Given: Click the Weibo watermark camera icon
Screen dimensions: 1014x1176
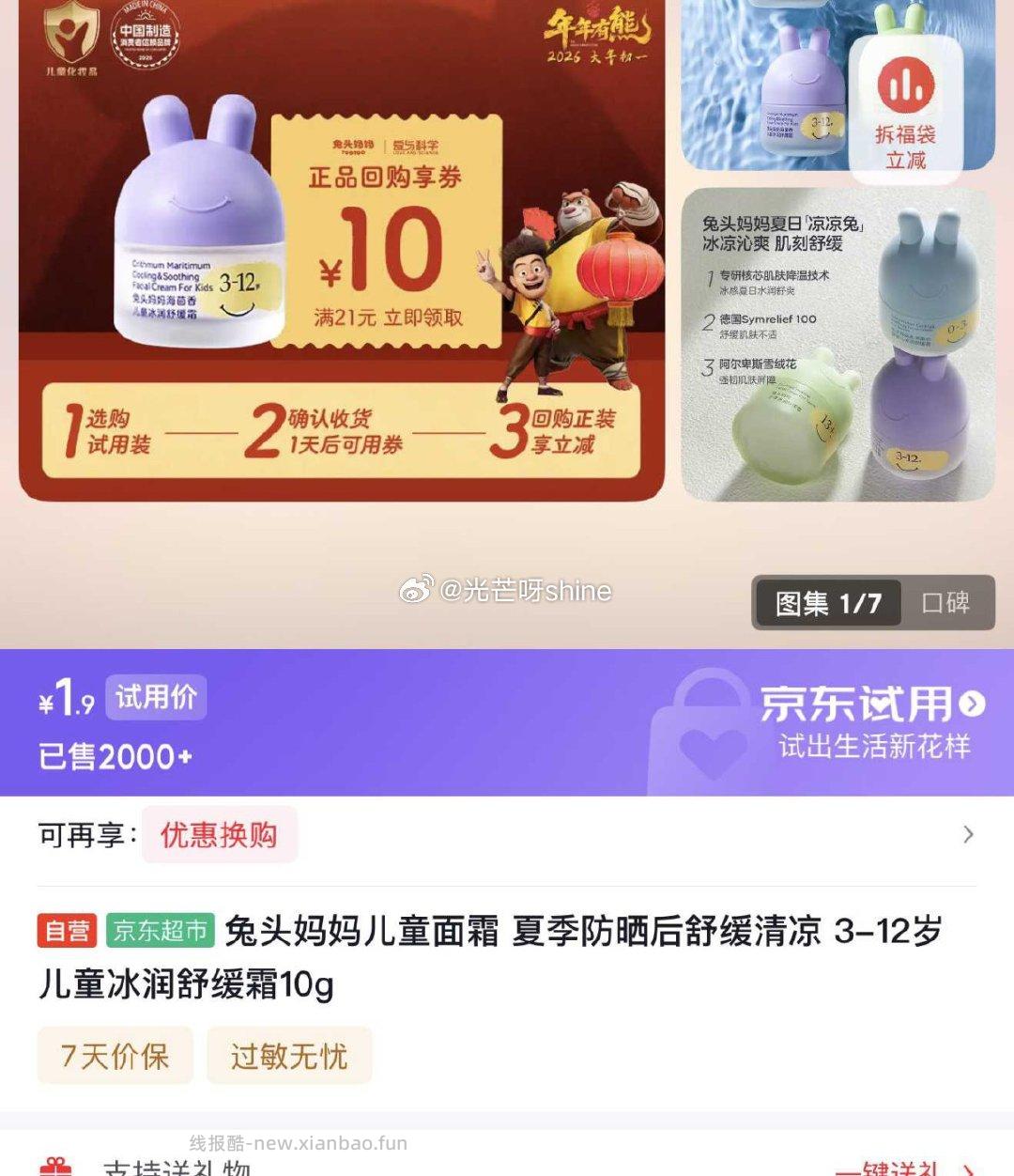Looking at the screenshot, I should 416,588.
